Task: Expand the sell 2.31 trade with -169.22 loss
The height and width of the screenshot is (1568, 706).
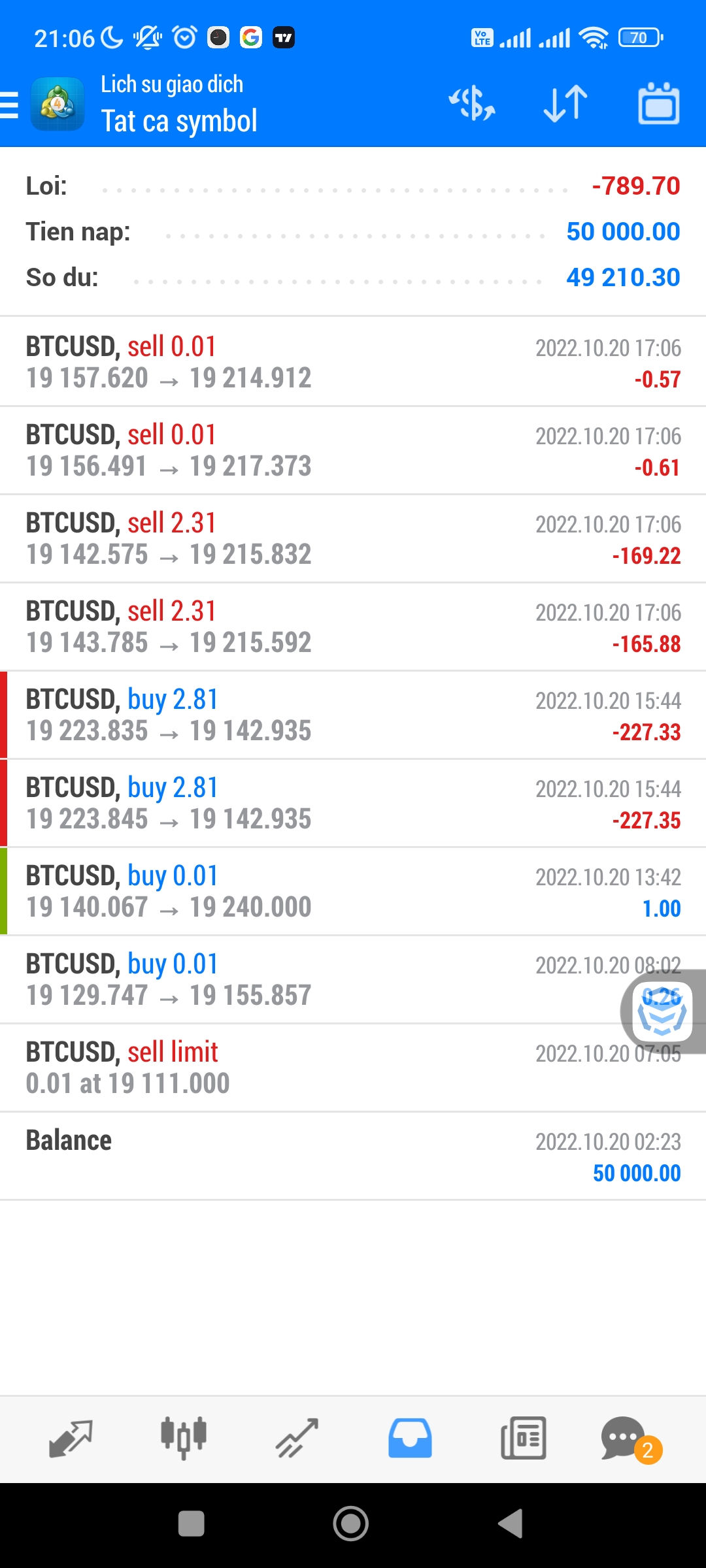Action: 353,538
